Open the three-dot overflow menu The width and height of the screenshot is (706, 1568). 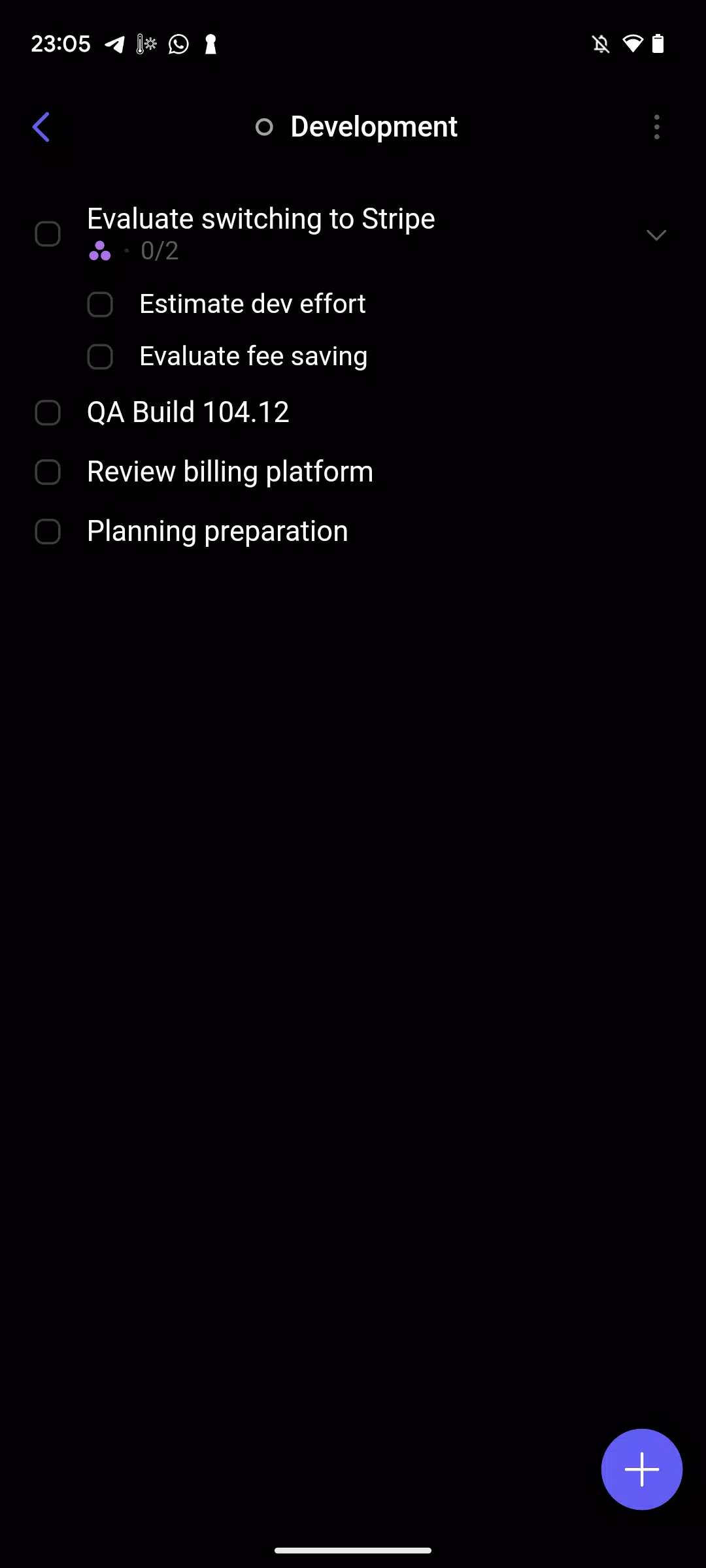point(656,127)
